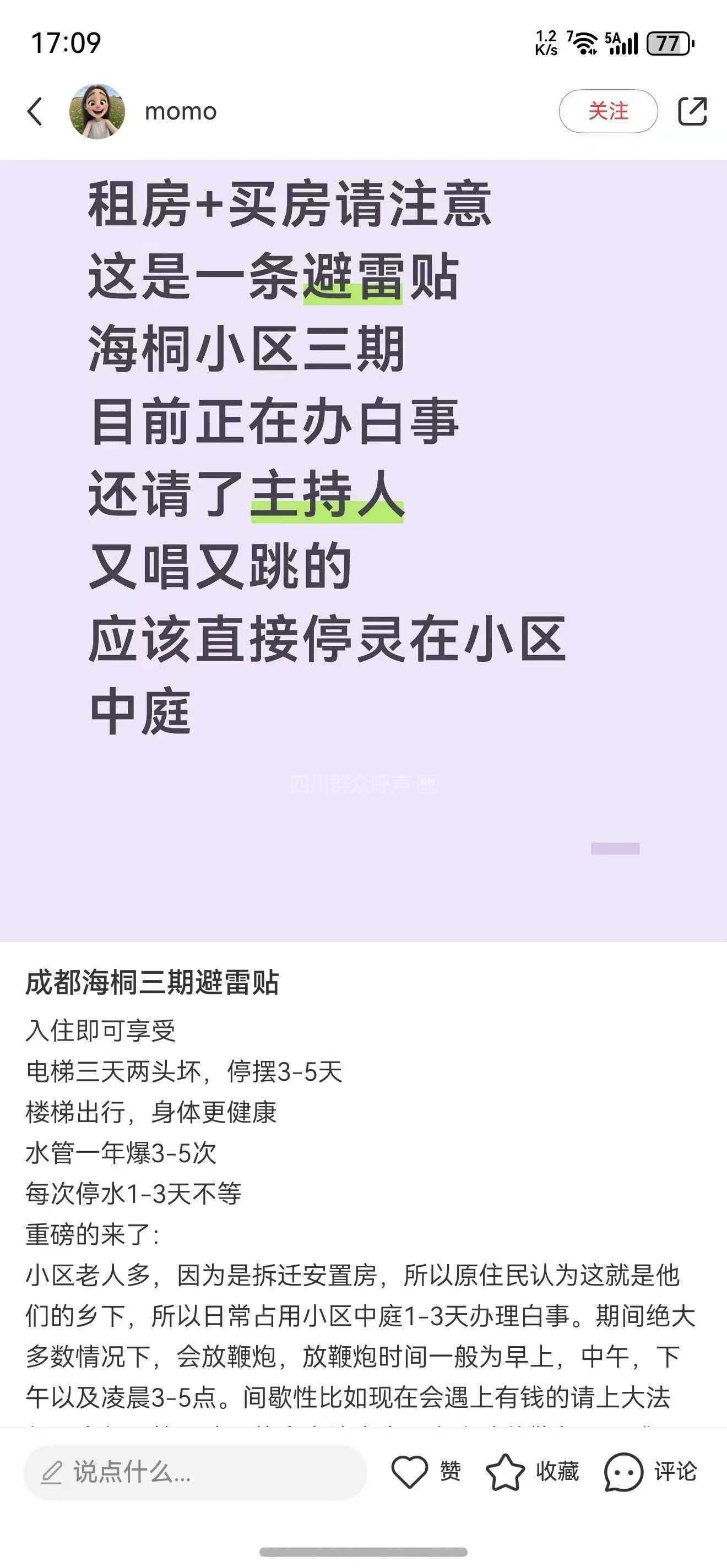This screenshot has height=1568, width=727.
Task: Tap the 说点什么 comment field
Action: click(x=195, y=1472)
